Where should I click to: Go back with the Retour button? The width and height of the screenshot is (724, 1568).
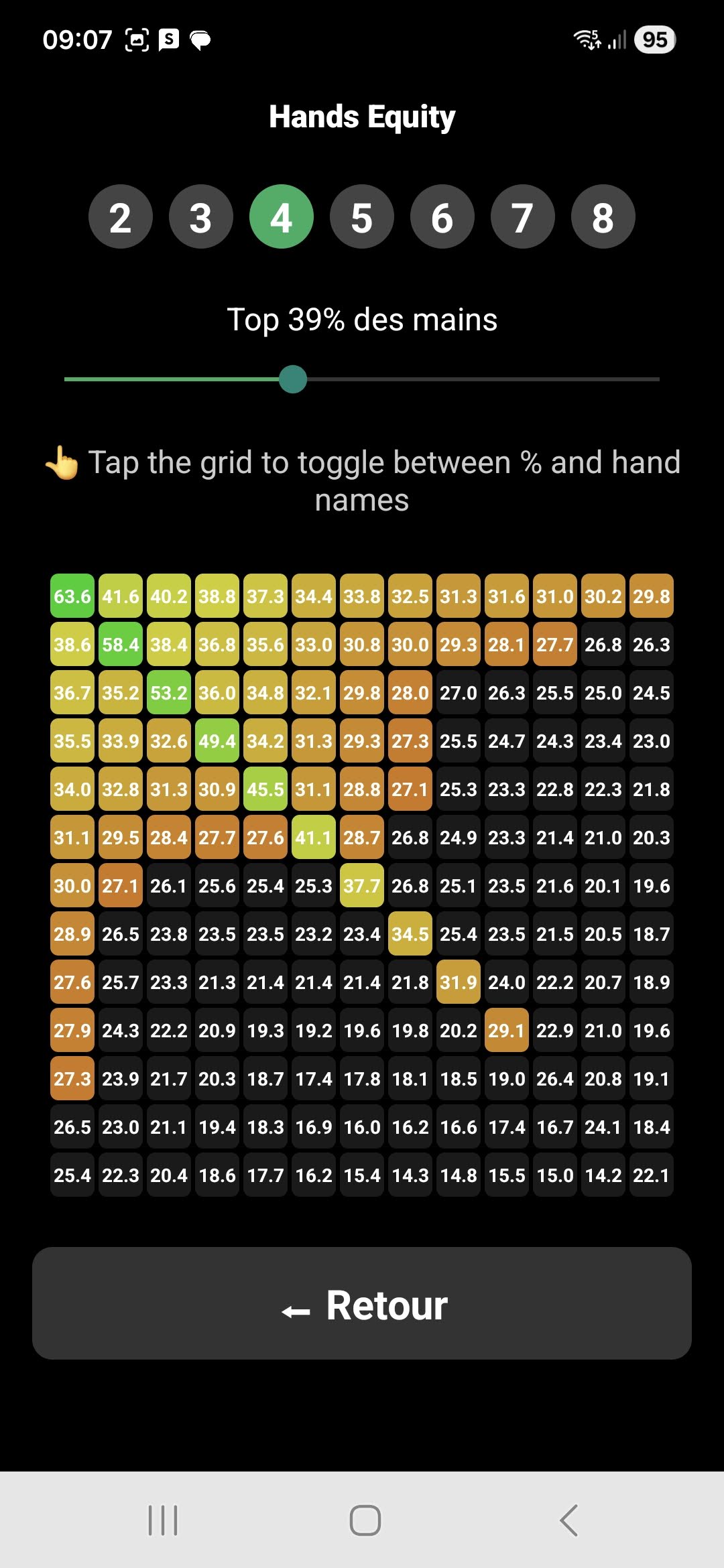coord(362,1303)
